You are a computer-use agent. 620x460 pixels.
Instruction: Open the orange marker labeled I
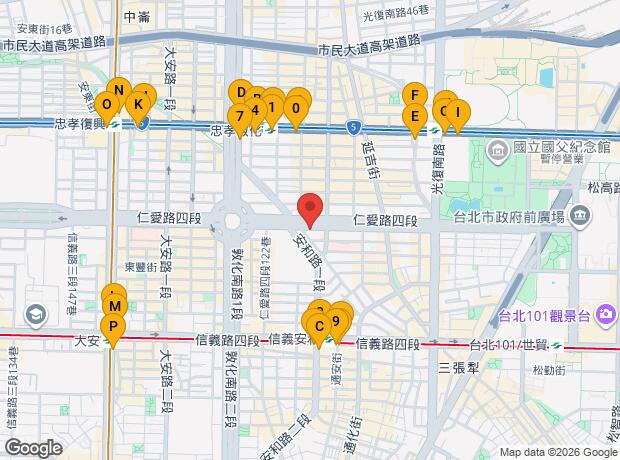click(x=458, y=112)
